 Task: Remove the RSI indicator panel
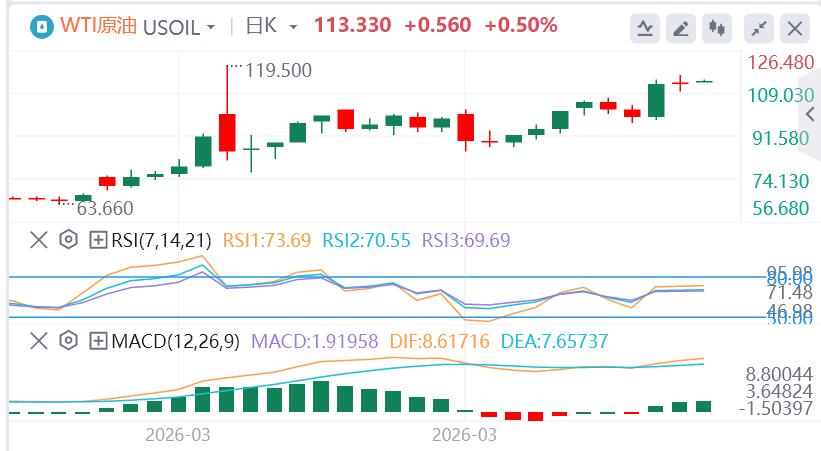pos(39,239)
